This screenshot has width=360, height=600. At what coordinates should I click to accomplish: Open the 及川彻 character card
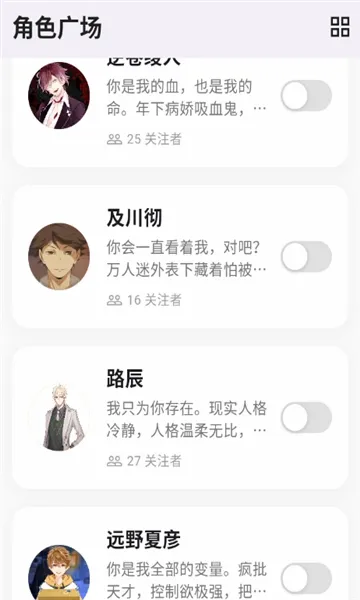point(180,256)
